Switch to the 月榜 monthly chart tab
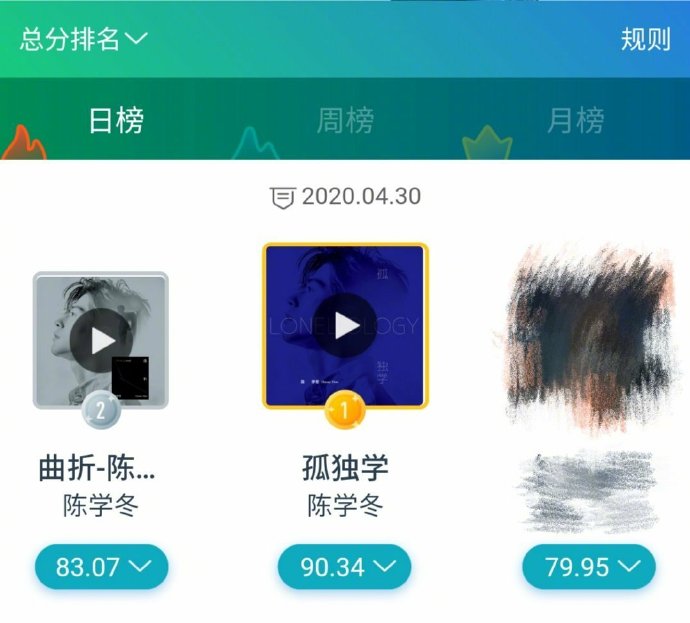The height and width of the screenshot is (623, 690). pyautogui.click(x=576, y=121)
